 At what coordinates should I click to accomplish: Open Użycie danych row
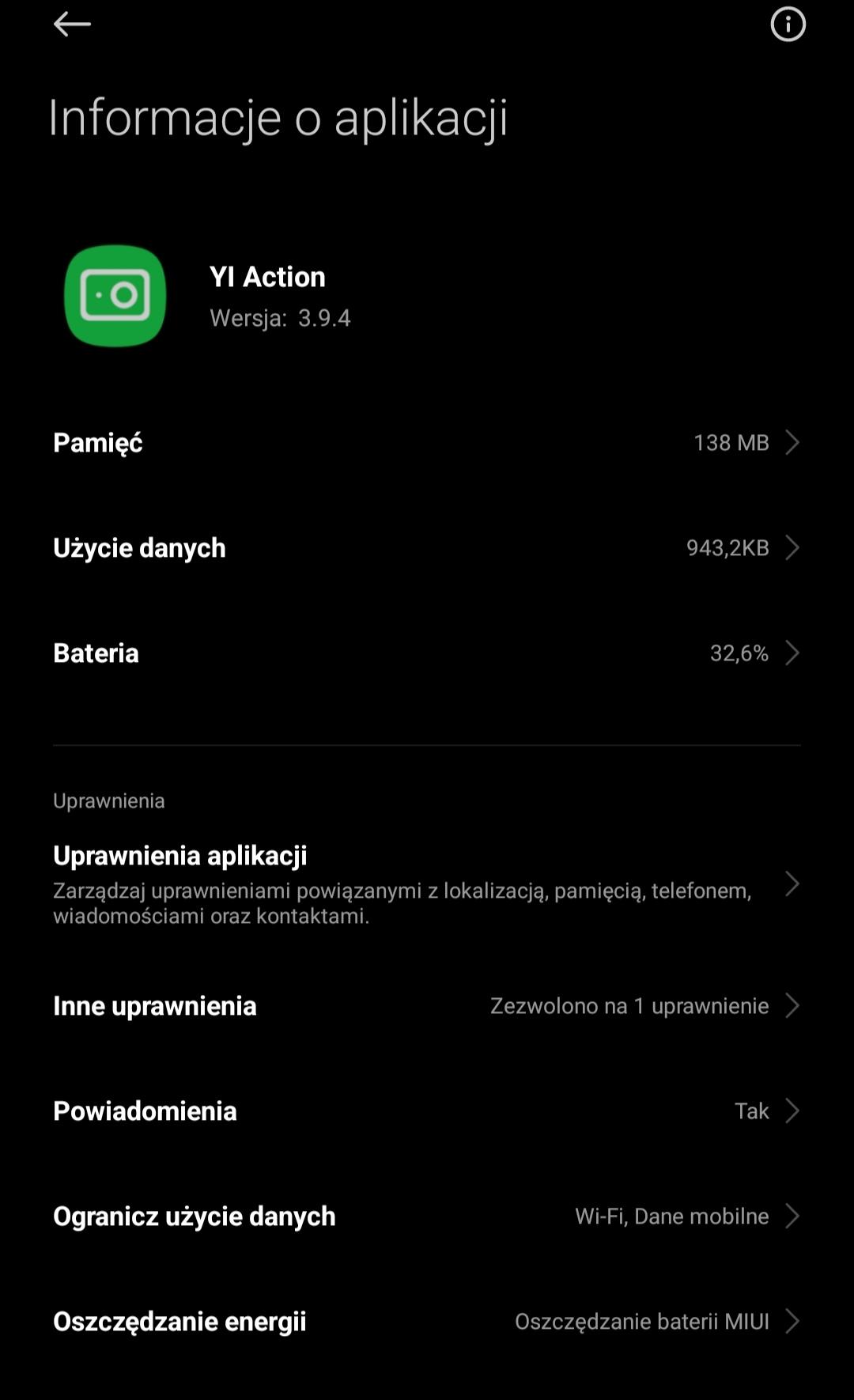pyautogui.click(x=427, y=547)
